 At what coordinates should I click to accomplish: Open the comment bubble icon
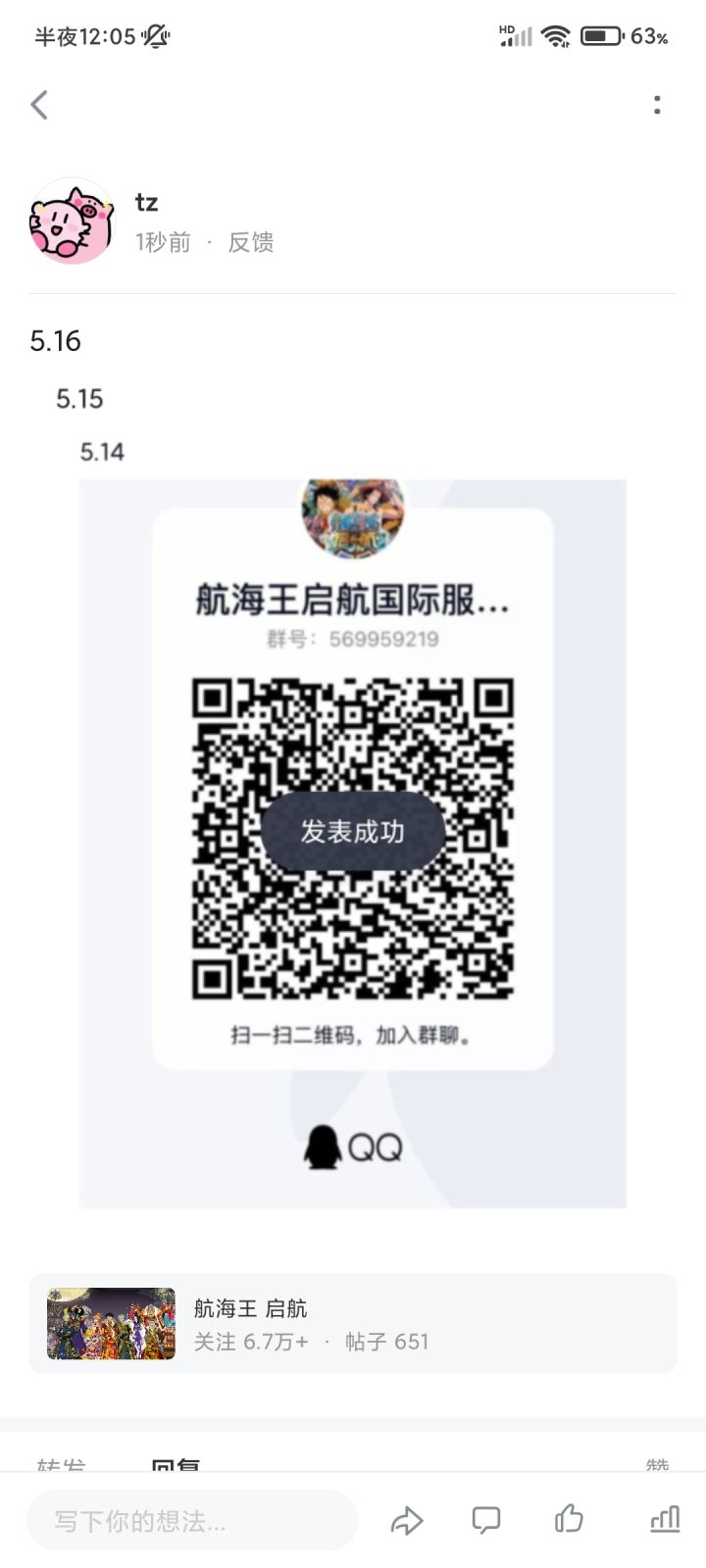485,1521
